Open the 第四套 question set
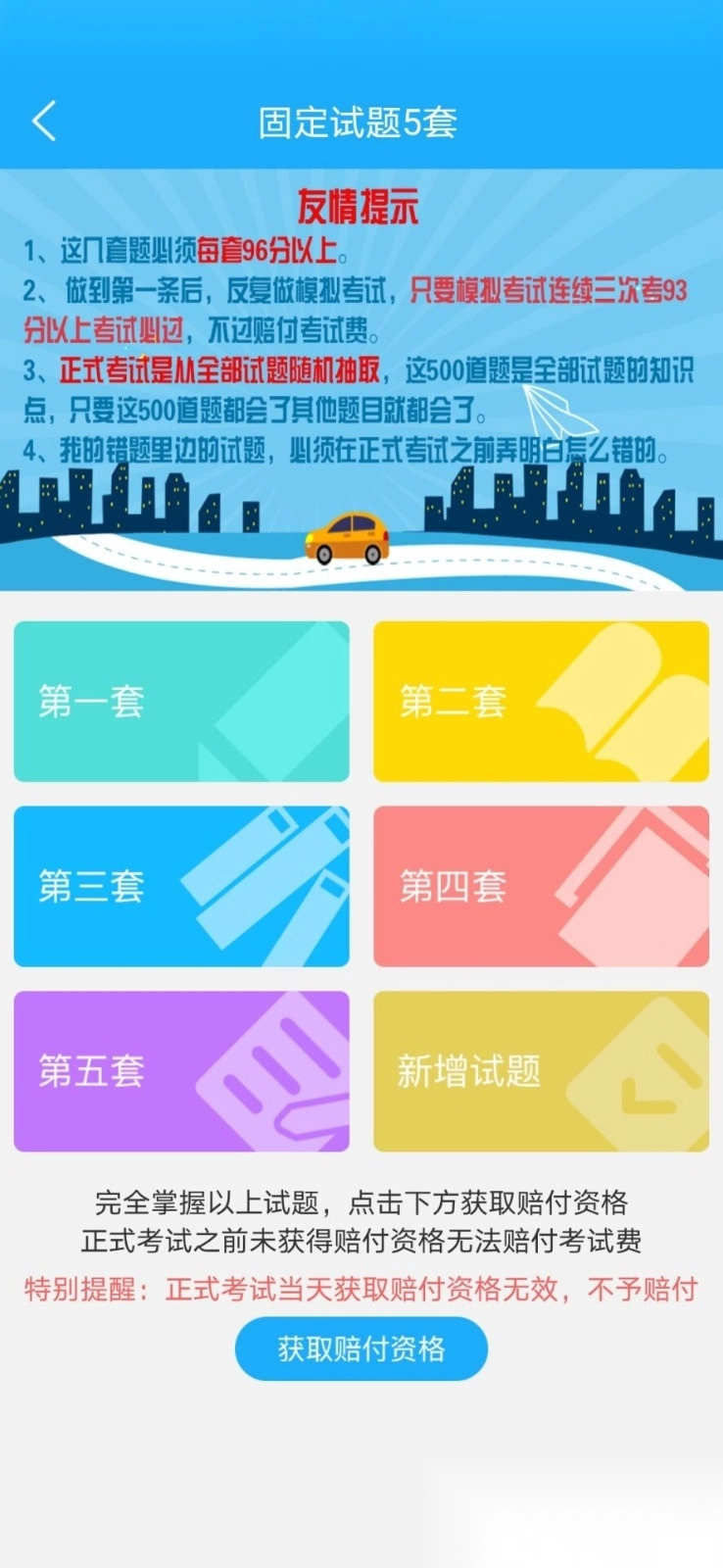 [540, 885]
